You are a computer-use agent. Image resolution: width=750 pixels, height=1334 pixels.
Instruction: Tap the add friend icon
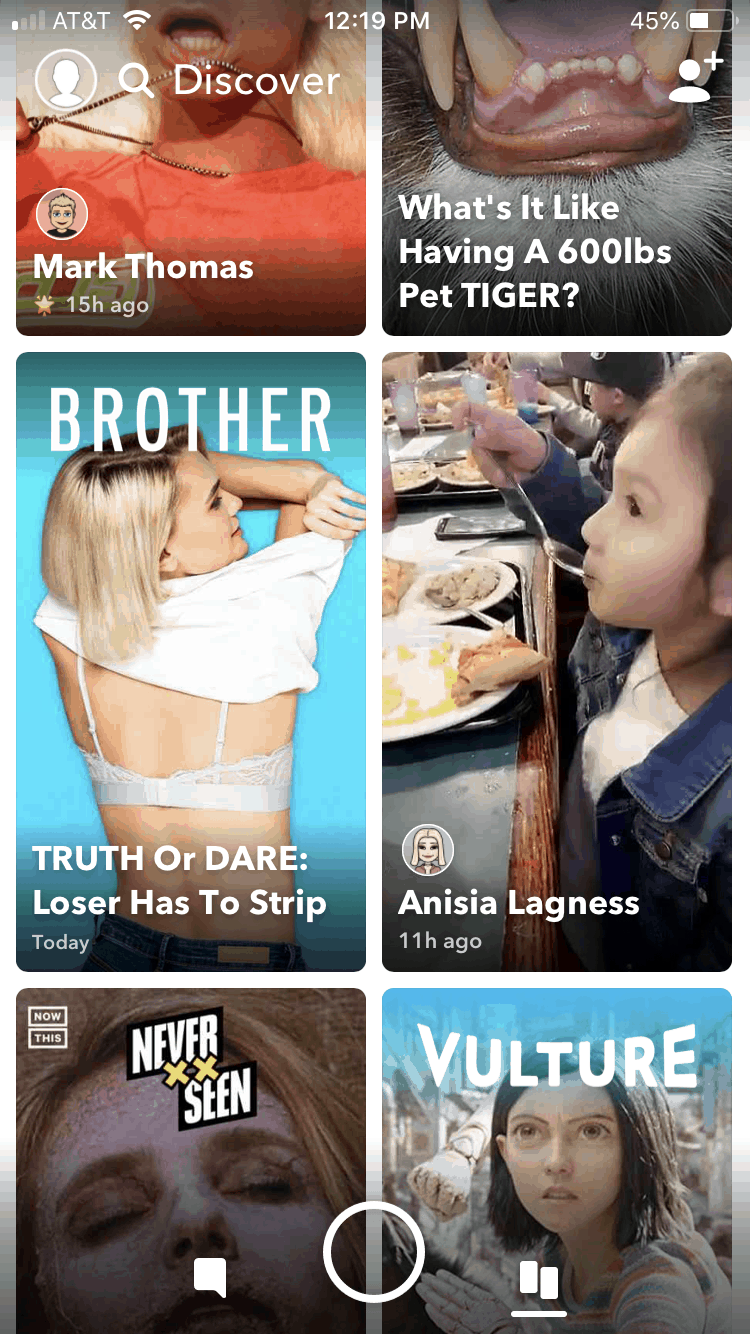(694, 78)
